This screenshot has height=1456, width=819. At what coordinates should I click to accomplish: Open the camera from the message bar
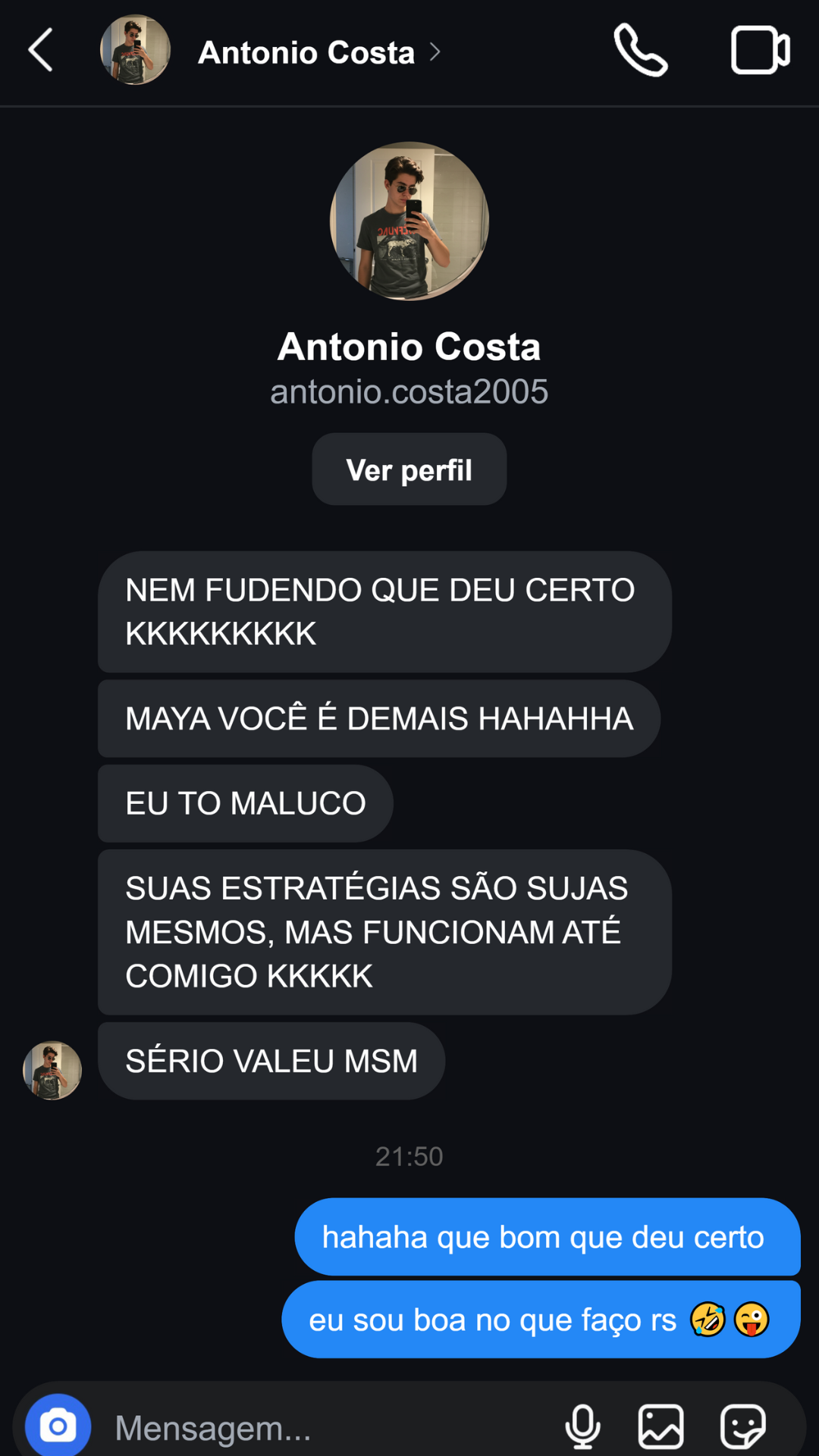(x=58, y=1426)
